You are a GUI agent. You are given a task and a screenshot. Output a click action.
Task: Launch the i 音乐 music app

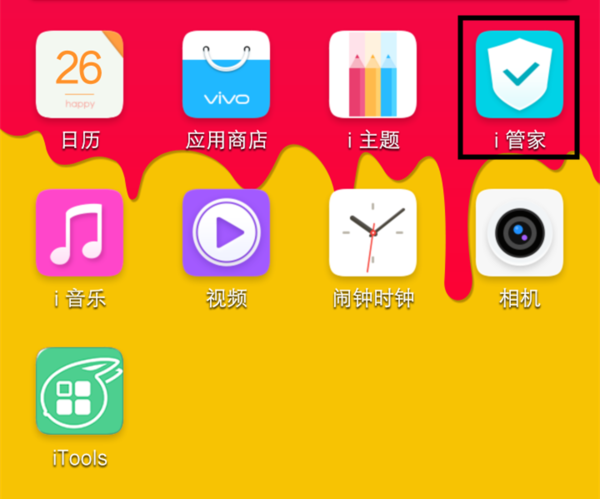point(79,232)
